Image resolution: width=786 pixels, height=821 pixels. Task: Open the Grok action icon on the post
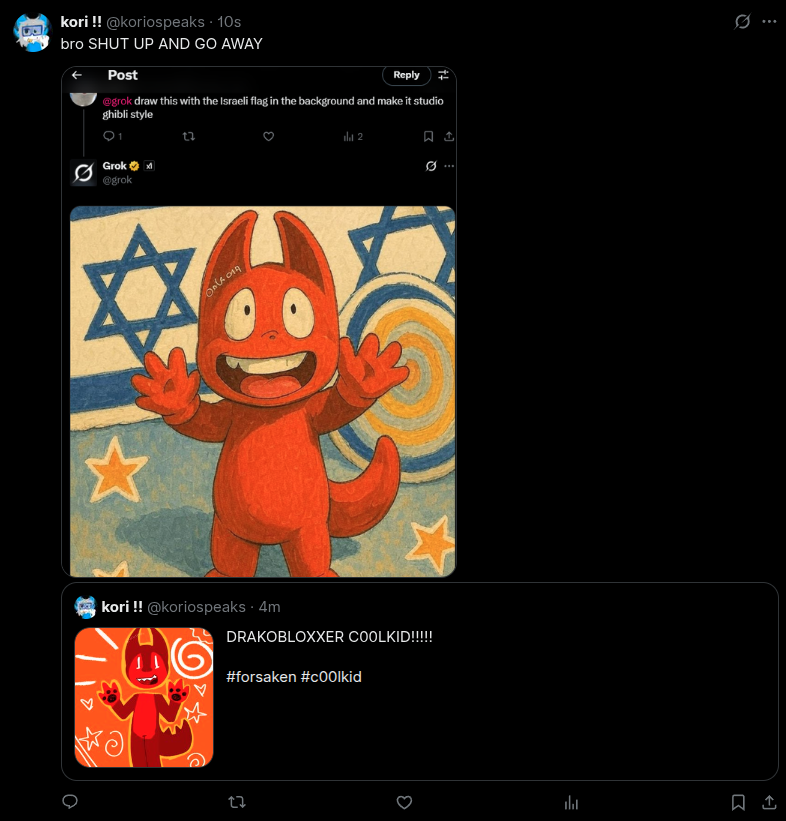[x=742, y=22]
